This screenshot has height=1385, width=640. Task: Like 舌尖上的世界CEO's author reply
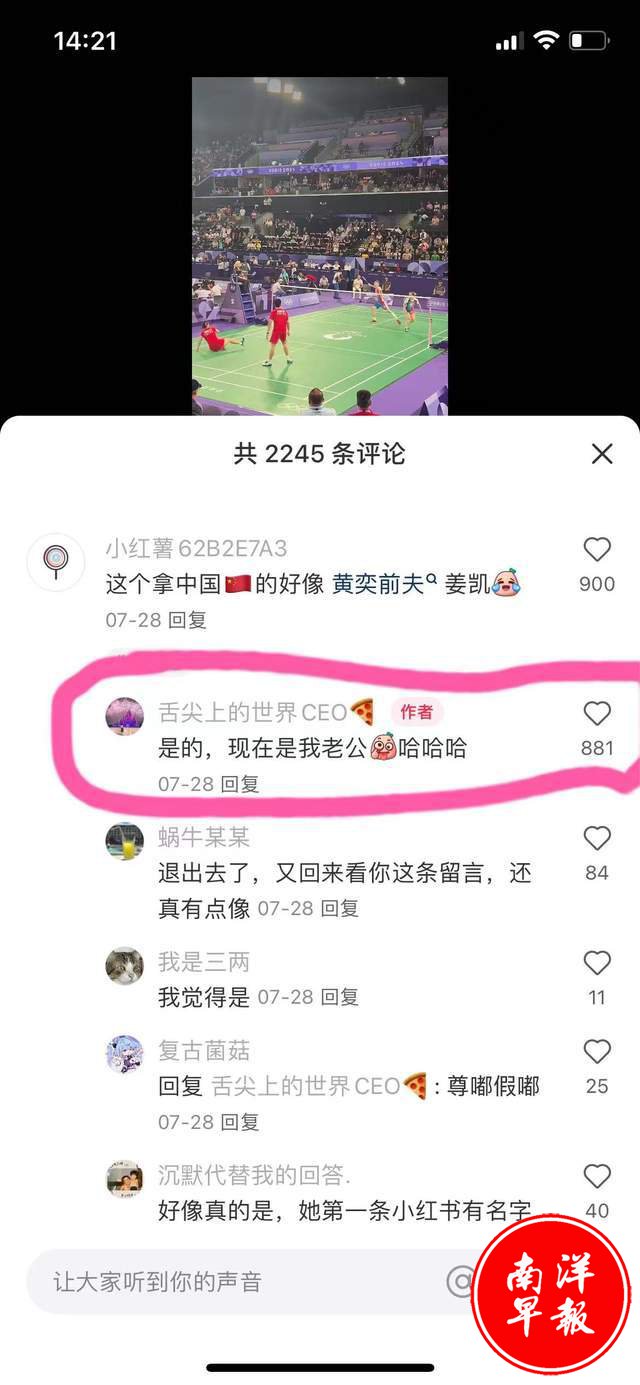(597, 713)
